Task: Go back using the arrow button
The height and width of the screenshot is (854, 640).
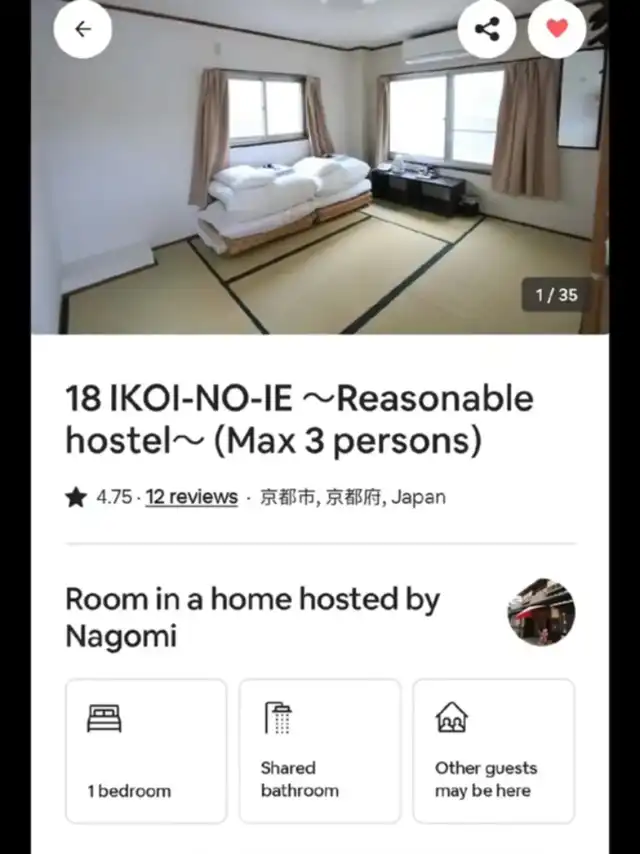Action: pyautogui.click(x=83, y=29)
